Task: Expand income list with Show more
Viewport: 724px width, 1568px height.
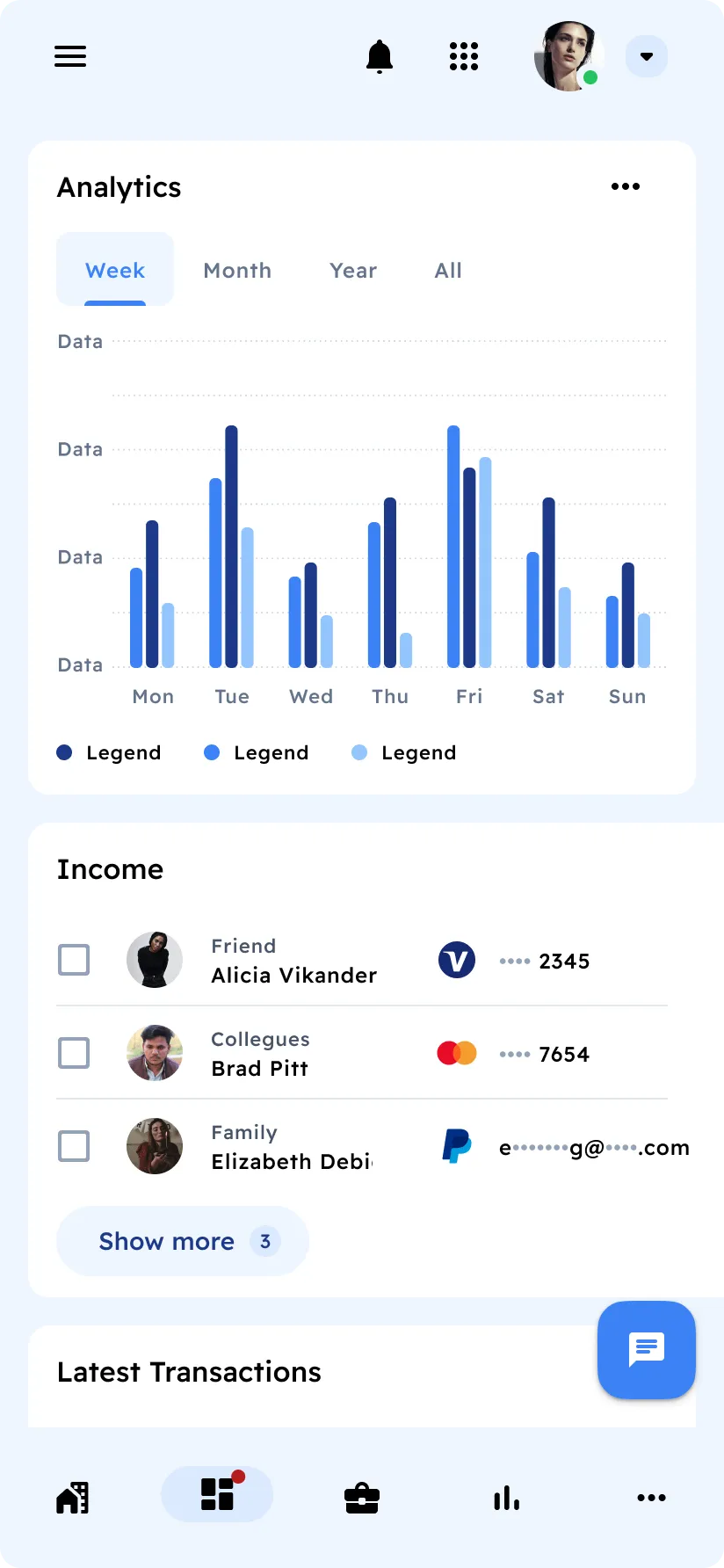Action: point(182,1241)
